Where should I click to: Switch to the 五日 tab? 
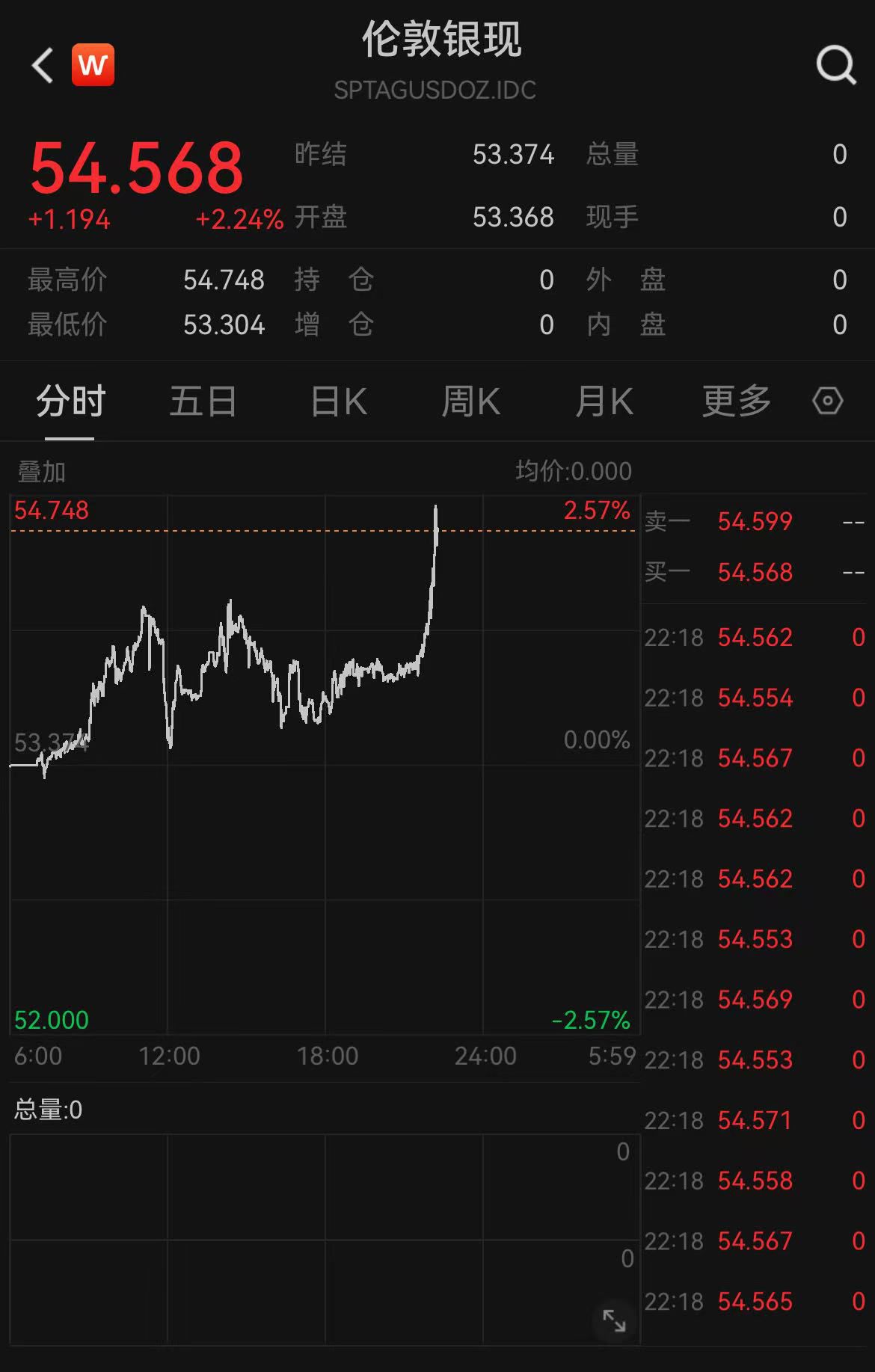click(x=203, y=402)
